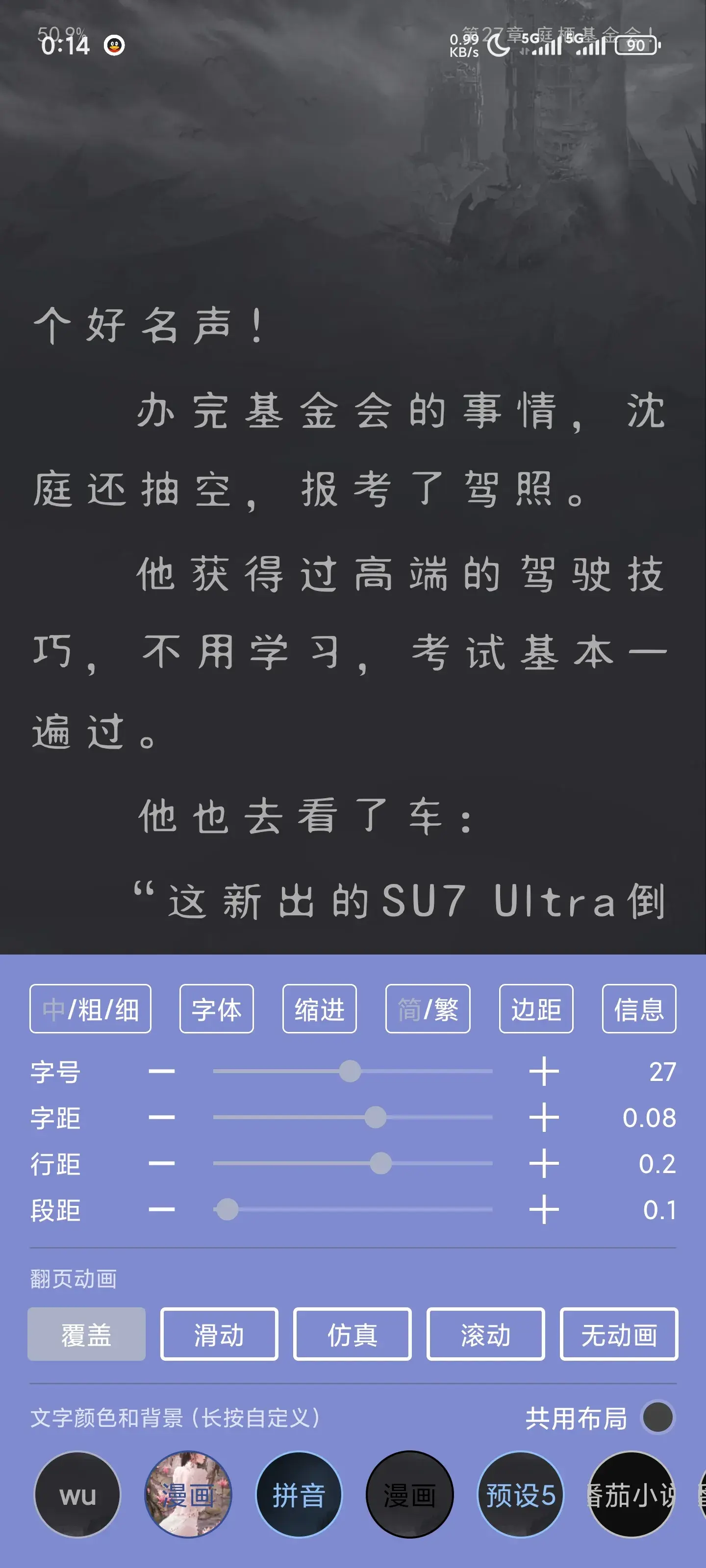Screen dimensions: 706x1568
Task: Apply the wu theme preset
Action: coord(77,1495)
